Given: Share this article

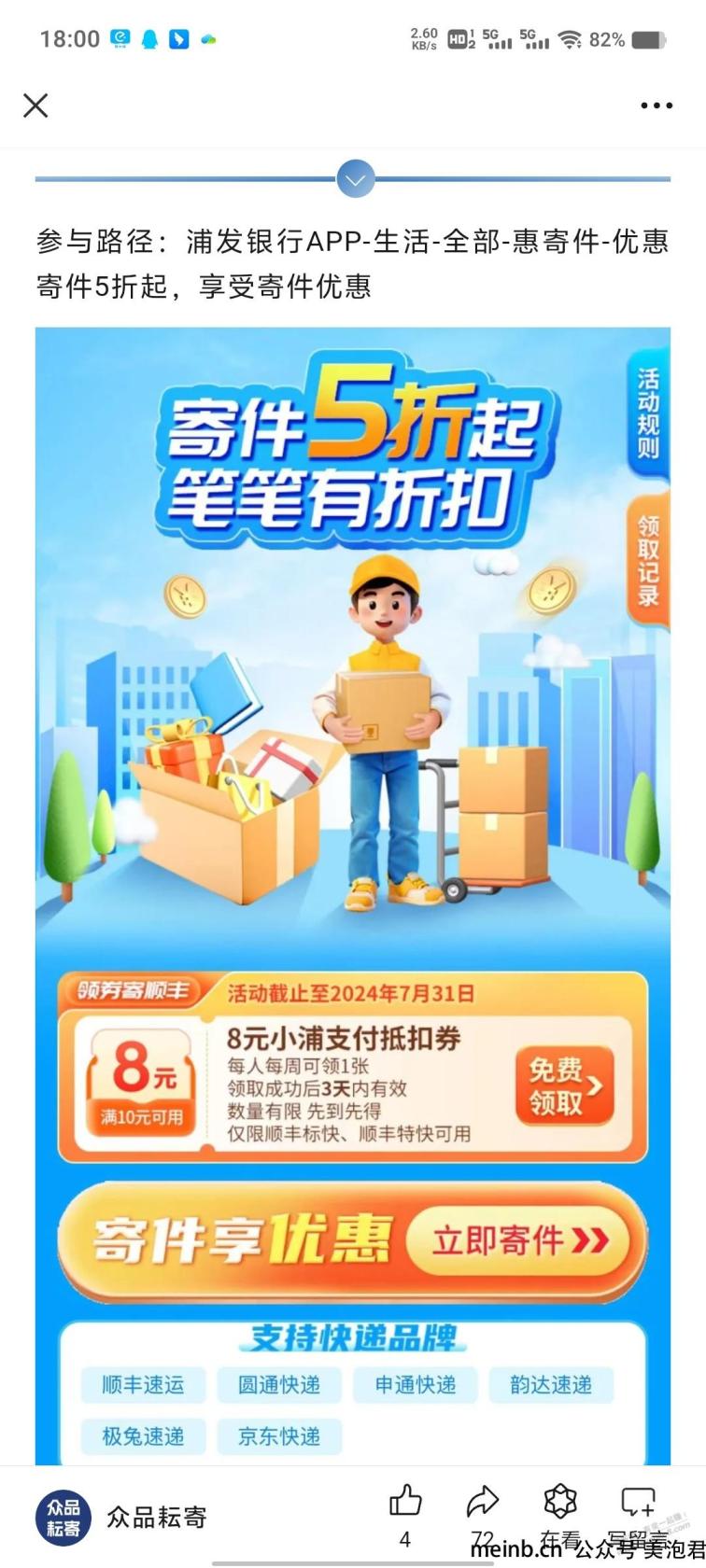Looking at the screenshot, I should [482, 1503].
